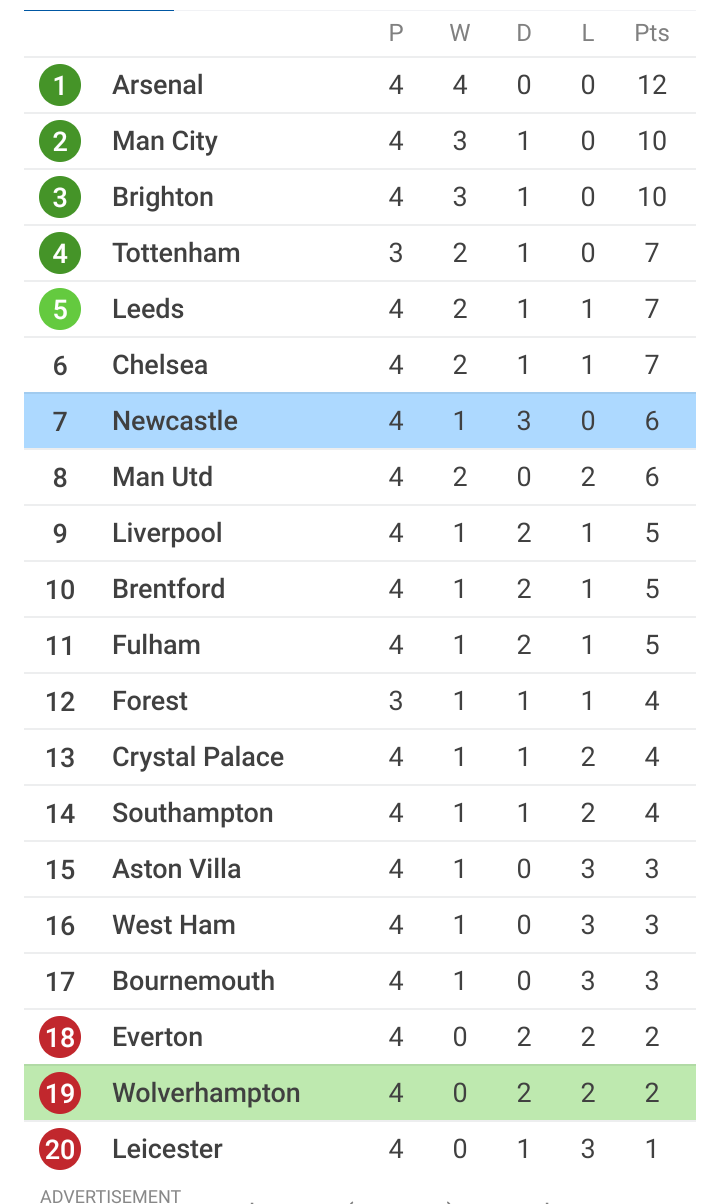Open Aston Villa's entry
The height and width of the screenshot is (1204, 720).
(x=360, y=869)
